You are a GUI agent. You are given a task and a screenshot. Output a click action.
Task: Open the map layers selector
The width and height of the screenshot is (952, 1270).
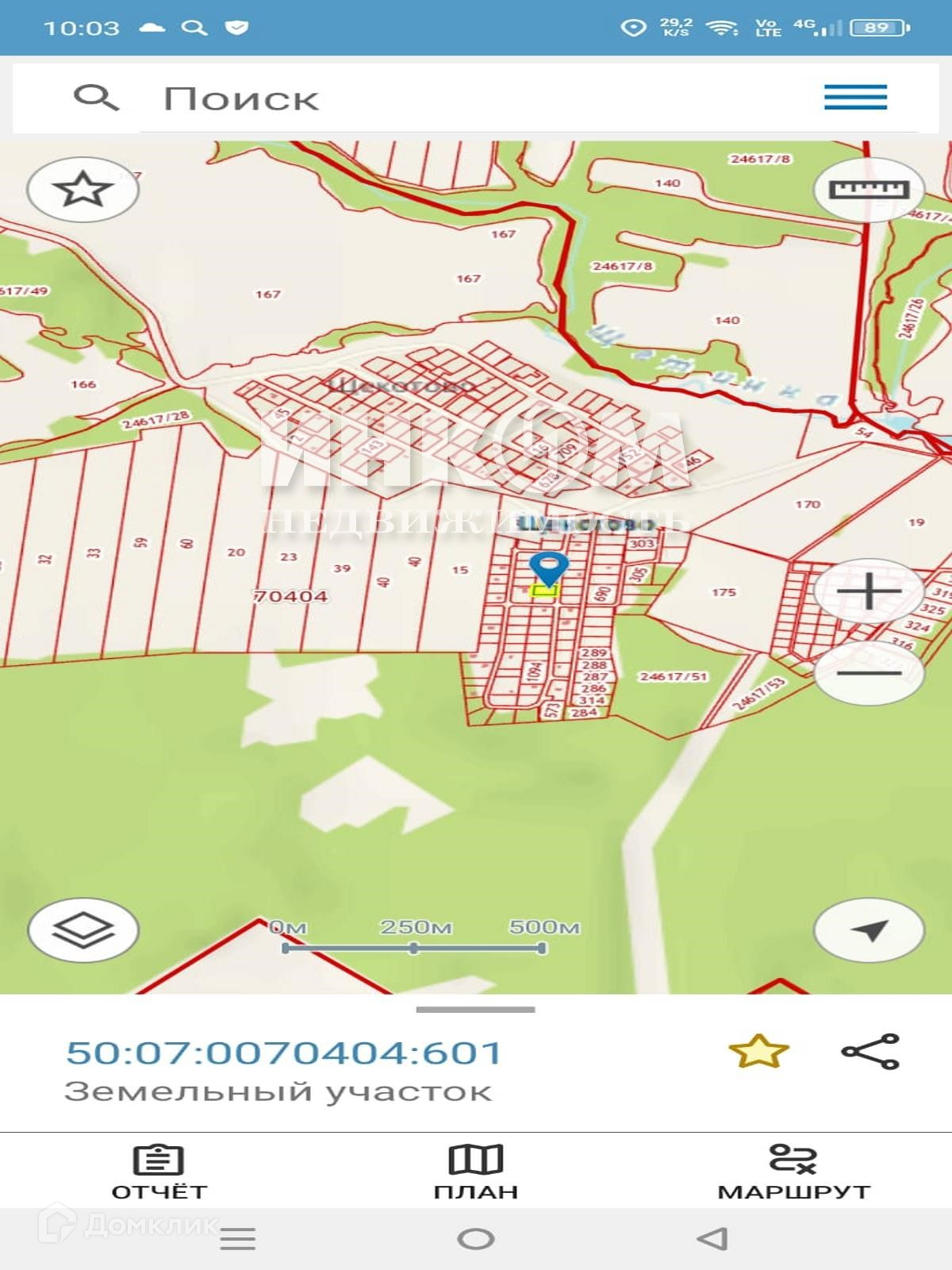[x=83, y=929]
